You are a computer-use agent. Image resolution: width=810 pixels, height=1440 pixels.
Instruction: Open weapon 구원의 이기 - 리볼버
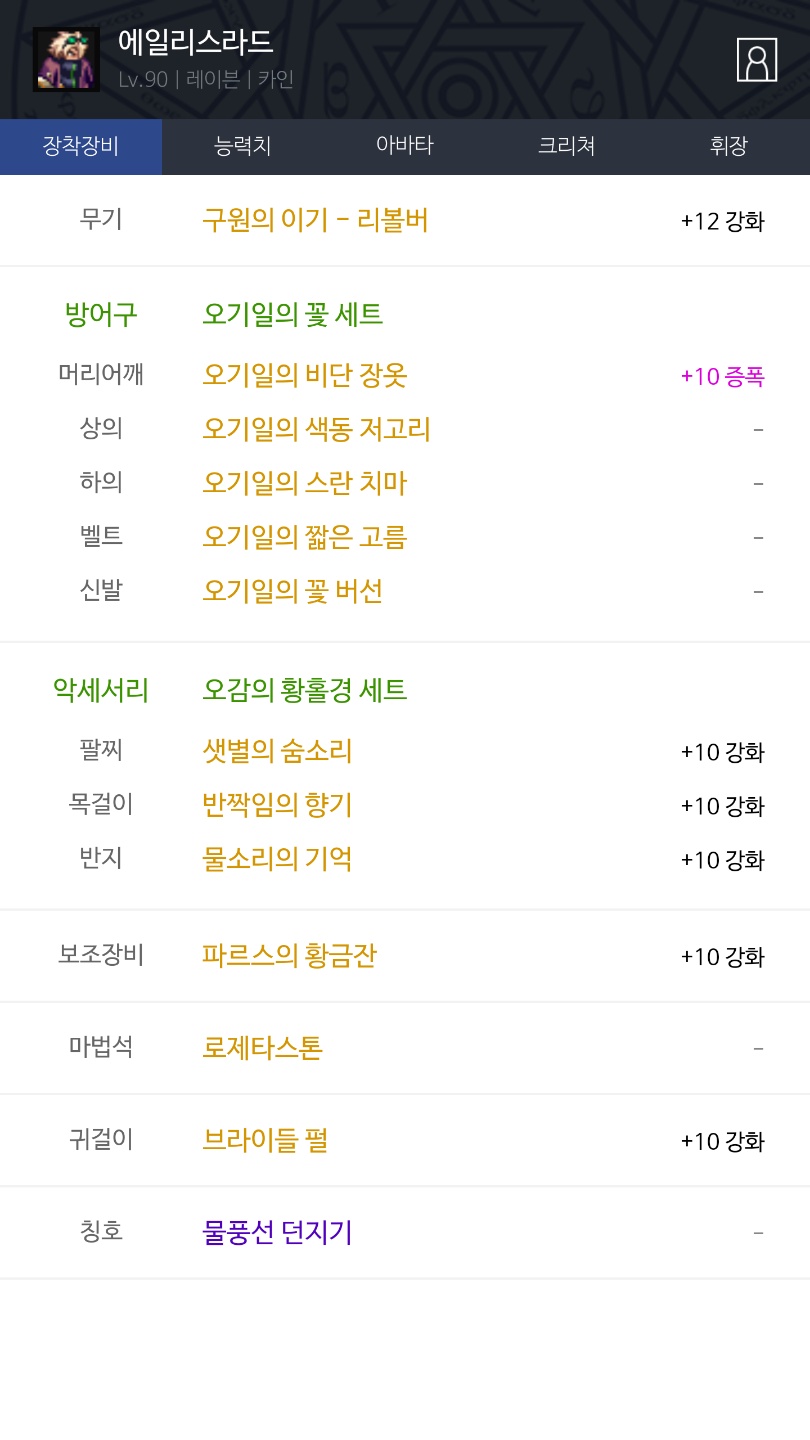click(315, 220)
